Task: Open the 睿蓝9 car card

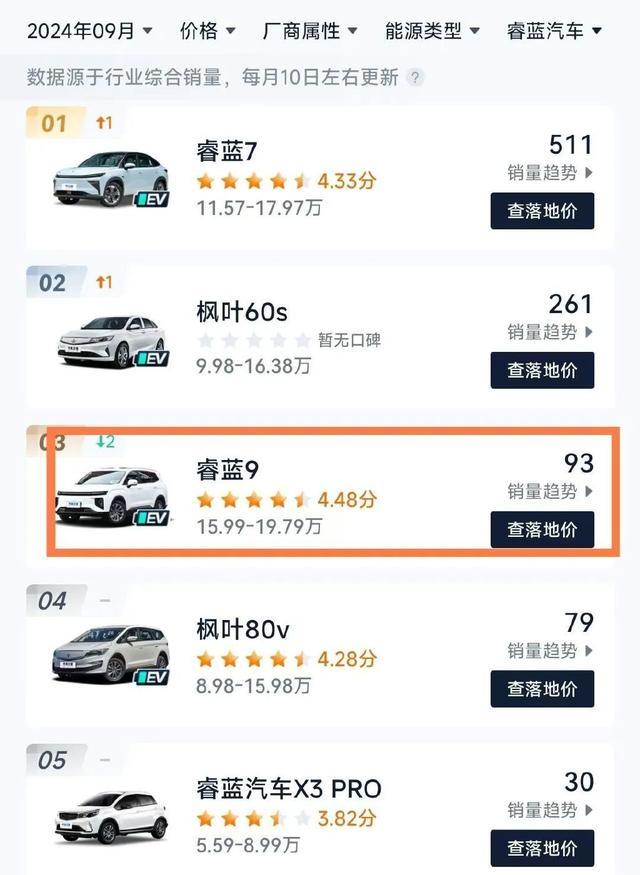Action: coord(227,470)
